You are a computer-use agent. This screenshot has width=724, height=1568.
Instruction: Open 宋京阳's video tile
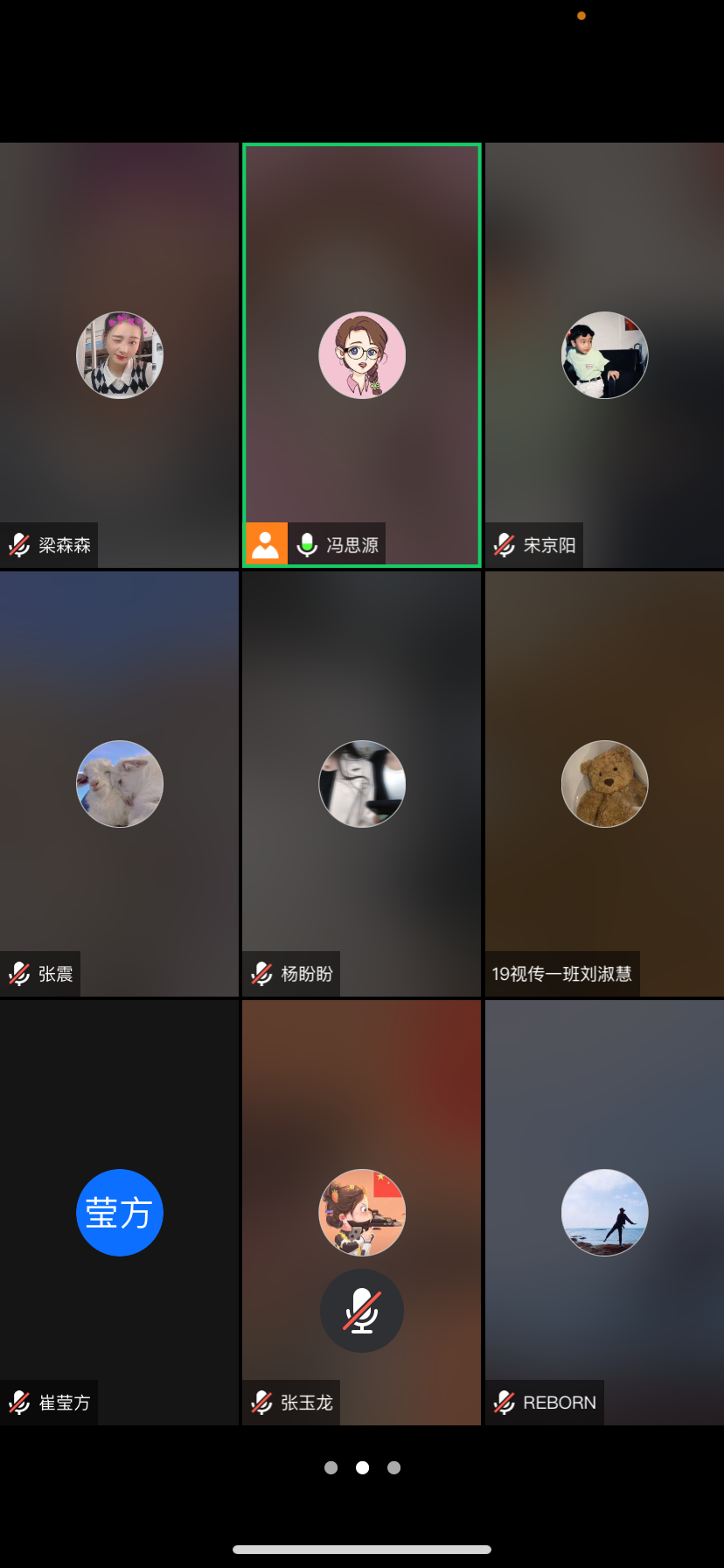tap(604, 355)
